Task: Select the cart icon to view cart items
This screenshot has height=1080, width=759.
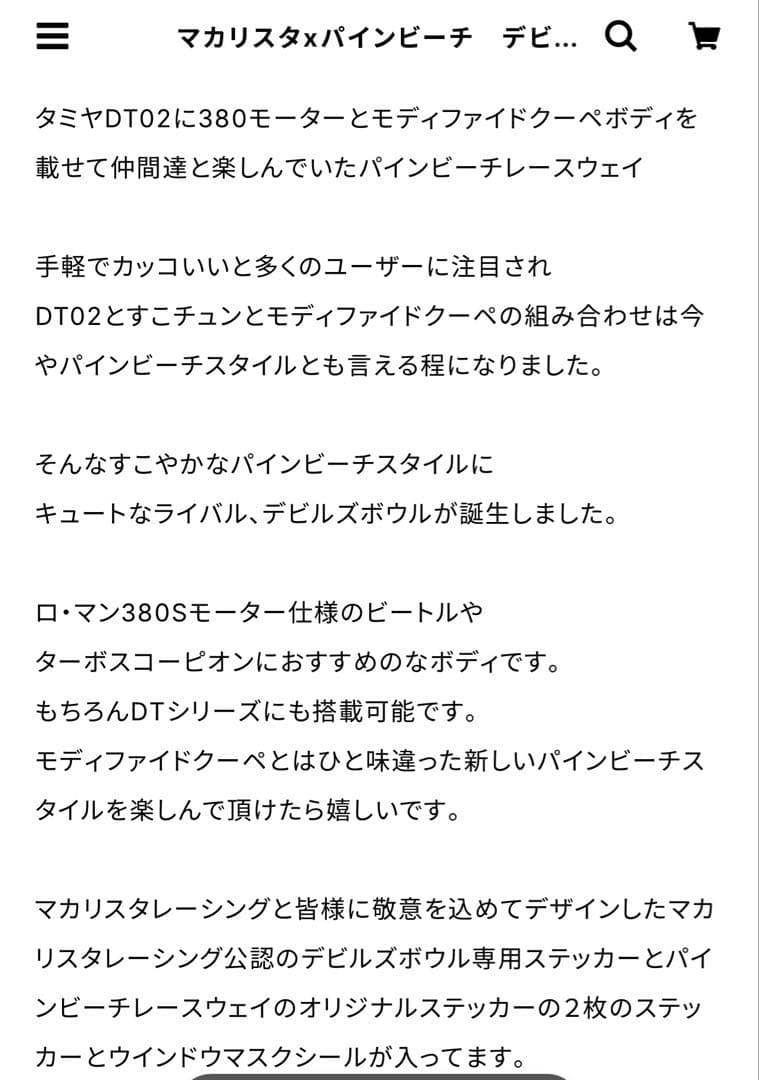Action: click(x=706, y=38)
